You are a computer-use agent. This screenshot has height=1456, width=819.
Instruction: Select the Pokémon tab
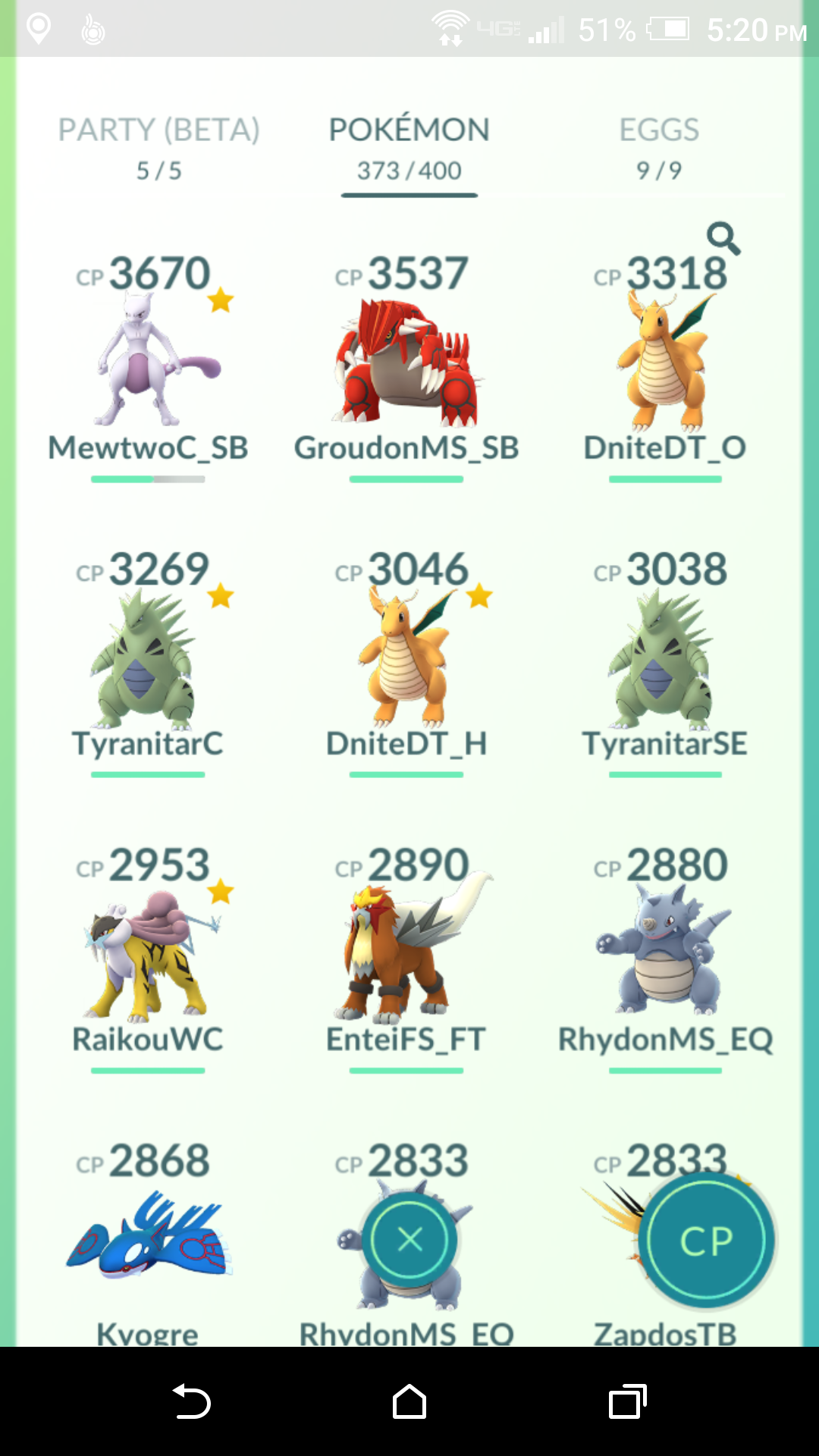[409, 149]
